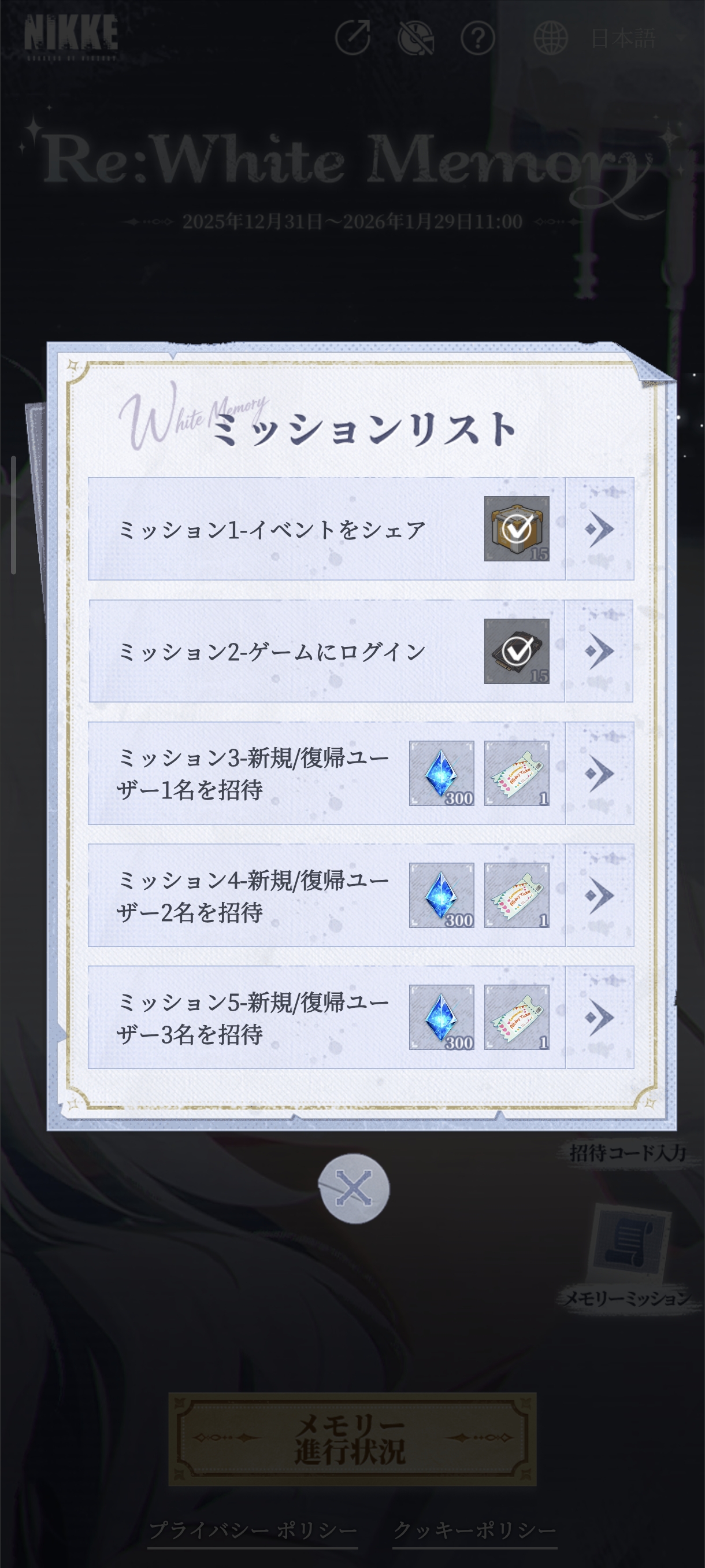The width and height of the screenshot is (705, 1568).
Task: Open arrow for Mission 5 invite 3 users
Action: tap(600, 1017)
